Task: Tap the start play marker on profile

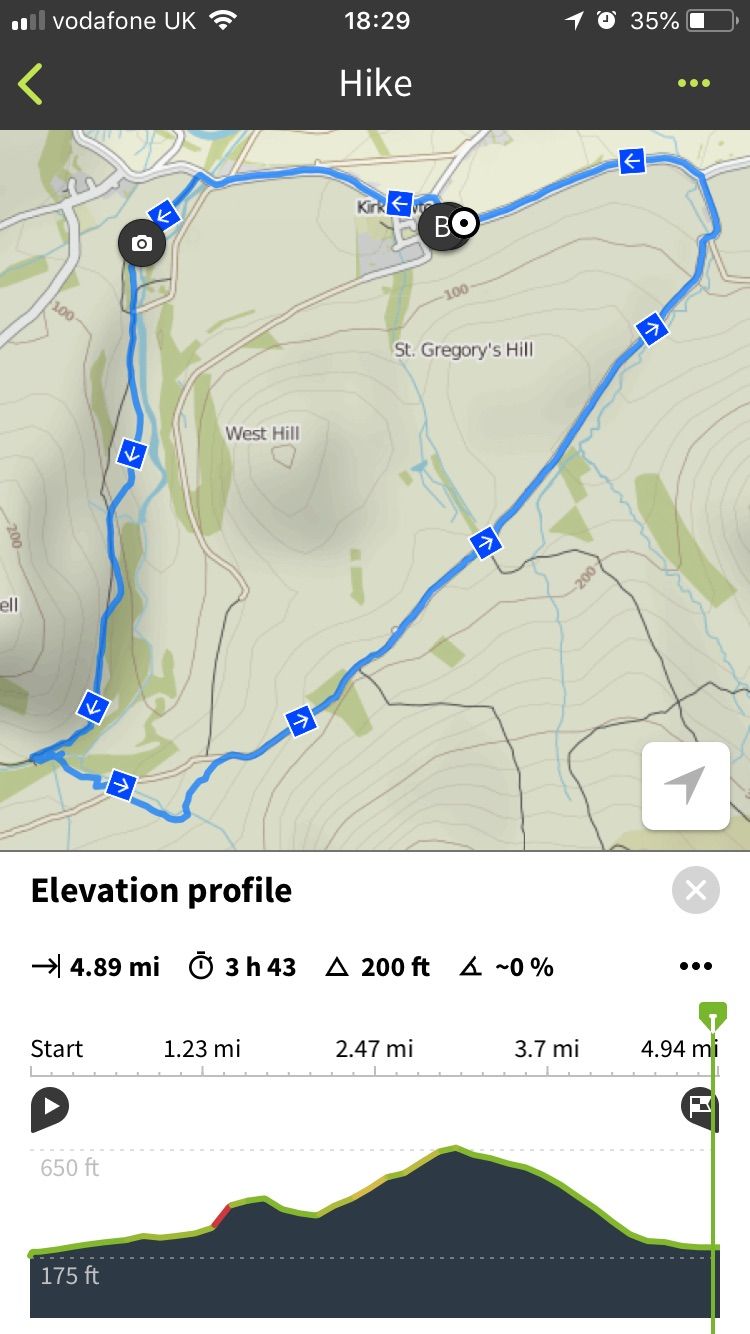Action: tap(49, 1110)
